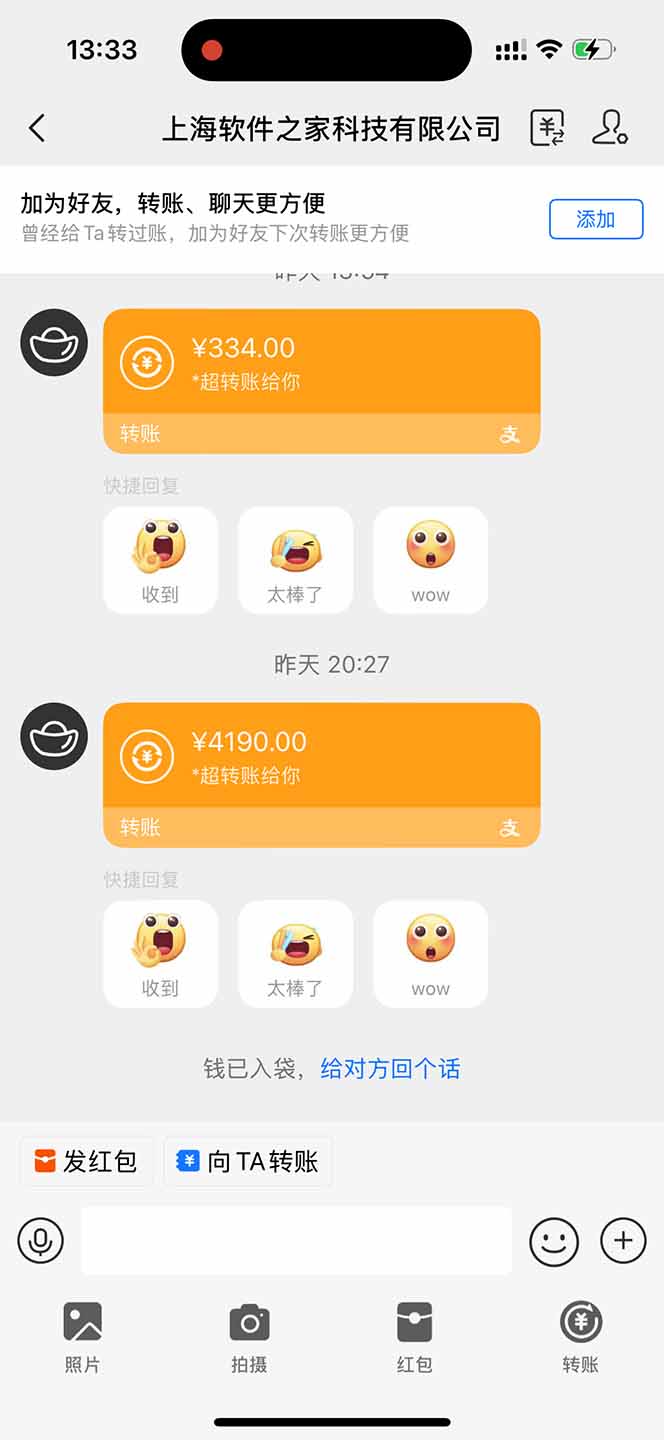Send 收到 quick reply under ¥4190.00 transfer

coord(160,954)
